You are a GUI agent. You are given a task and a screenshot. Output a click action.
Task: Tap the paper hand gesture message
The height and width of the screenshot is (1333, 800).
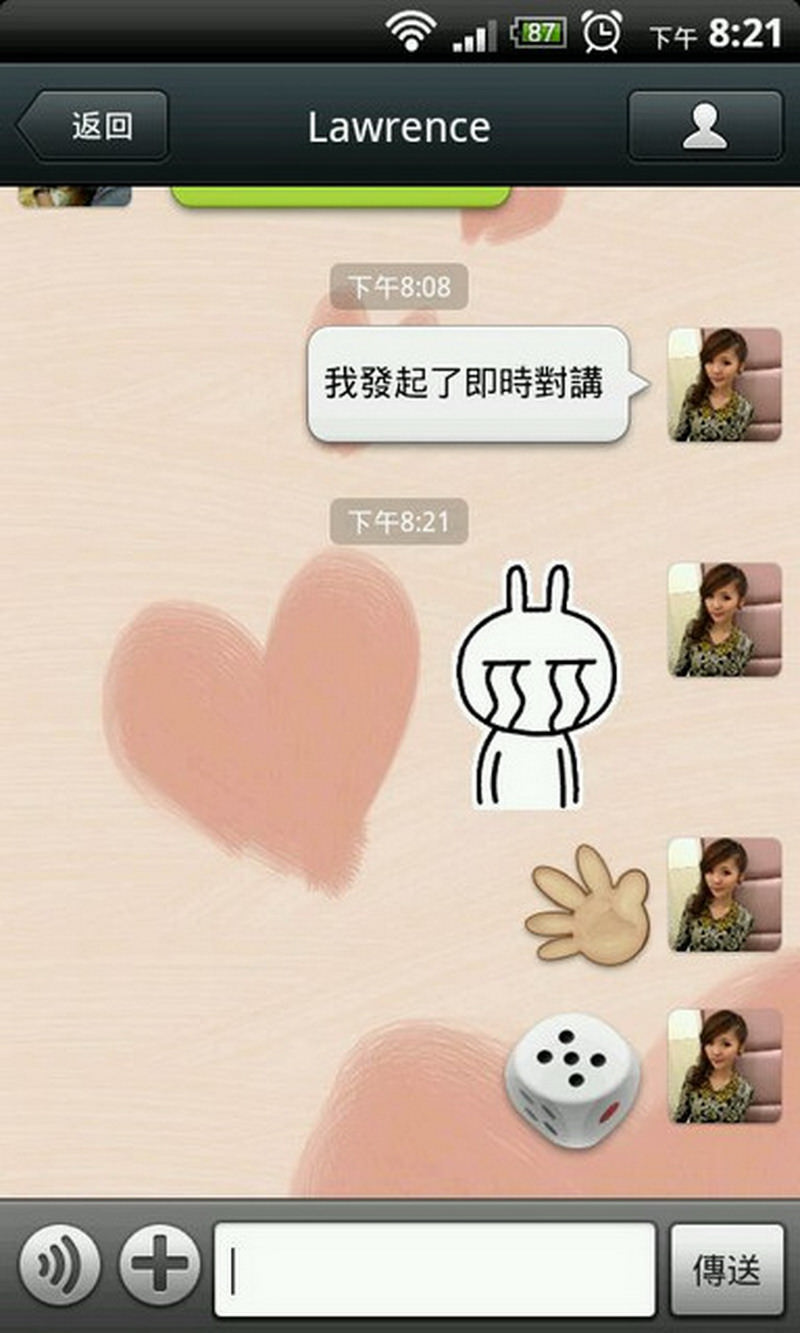[x=588, y=905]
